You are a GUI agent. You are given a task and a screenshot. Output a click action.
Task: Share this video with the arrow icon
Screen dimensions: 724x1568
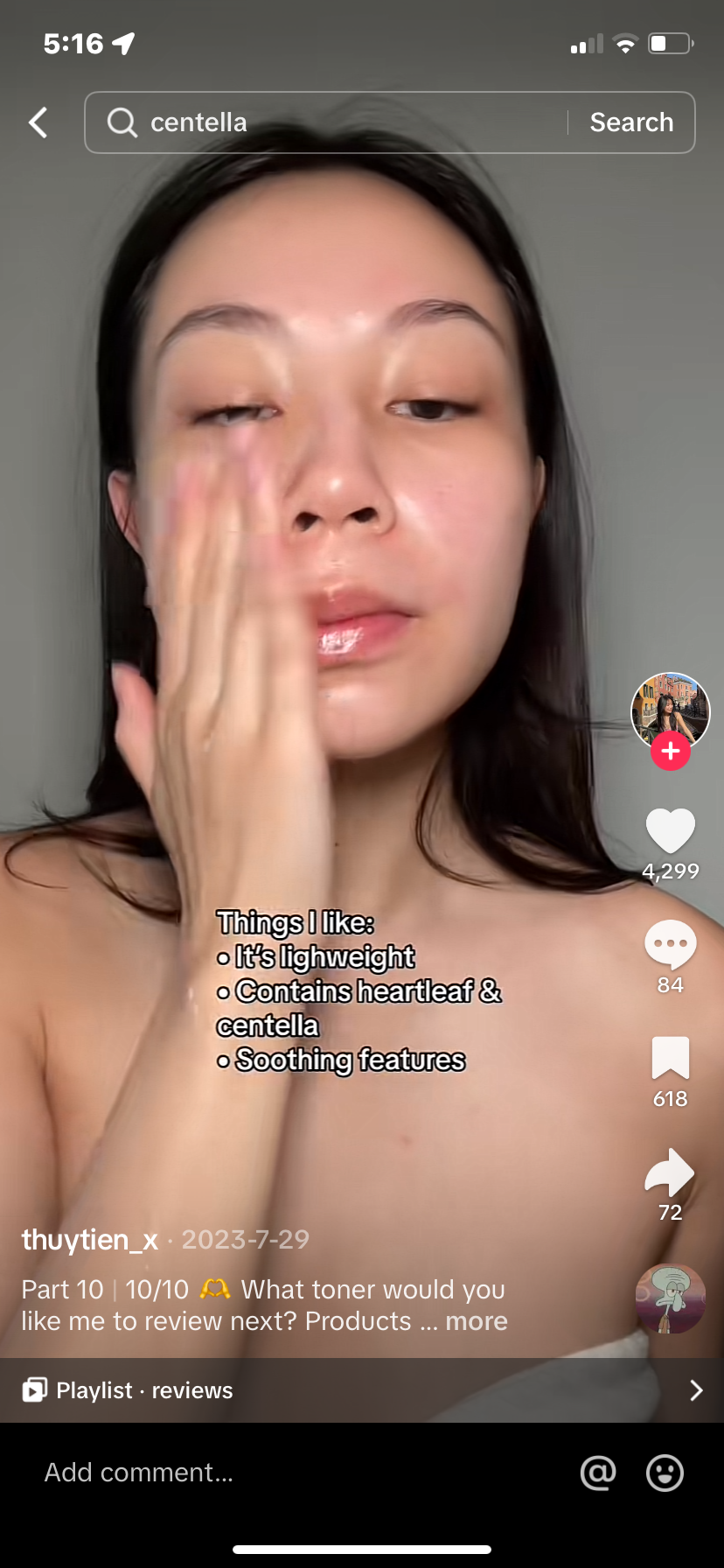[x=670, y=1172]
